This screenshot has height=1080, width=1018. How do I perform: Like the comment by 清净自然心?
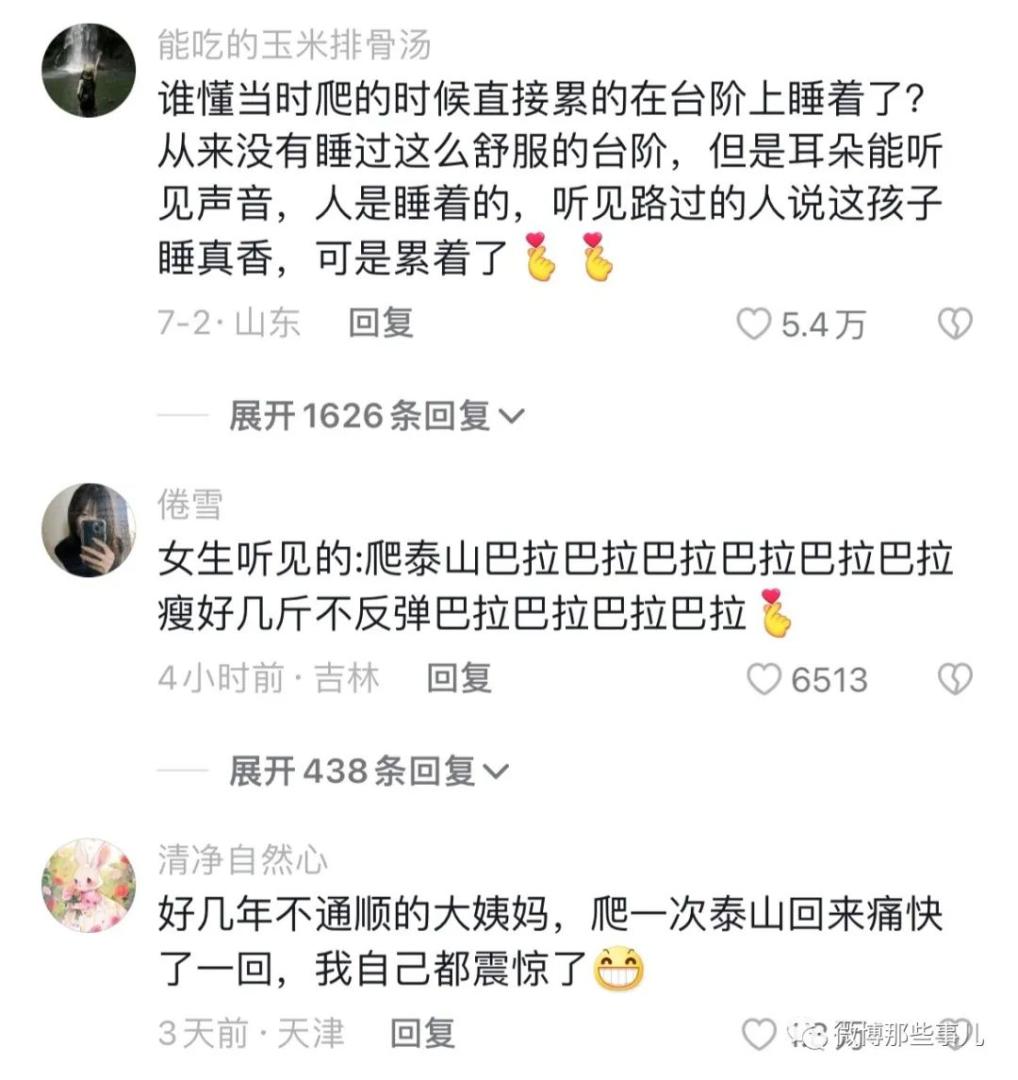760,1034
